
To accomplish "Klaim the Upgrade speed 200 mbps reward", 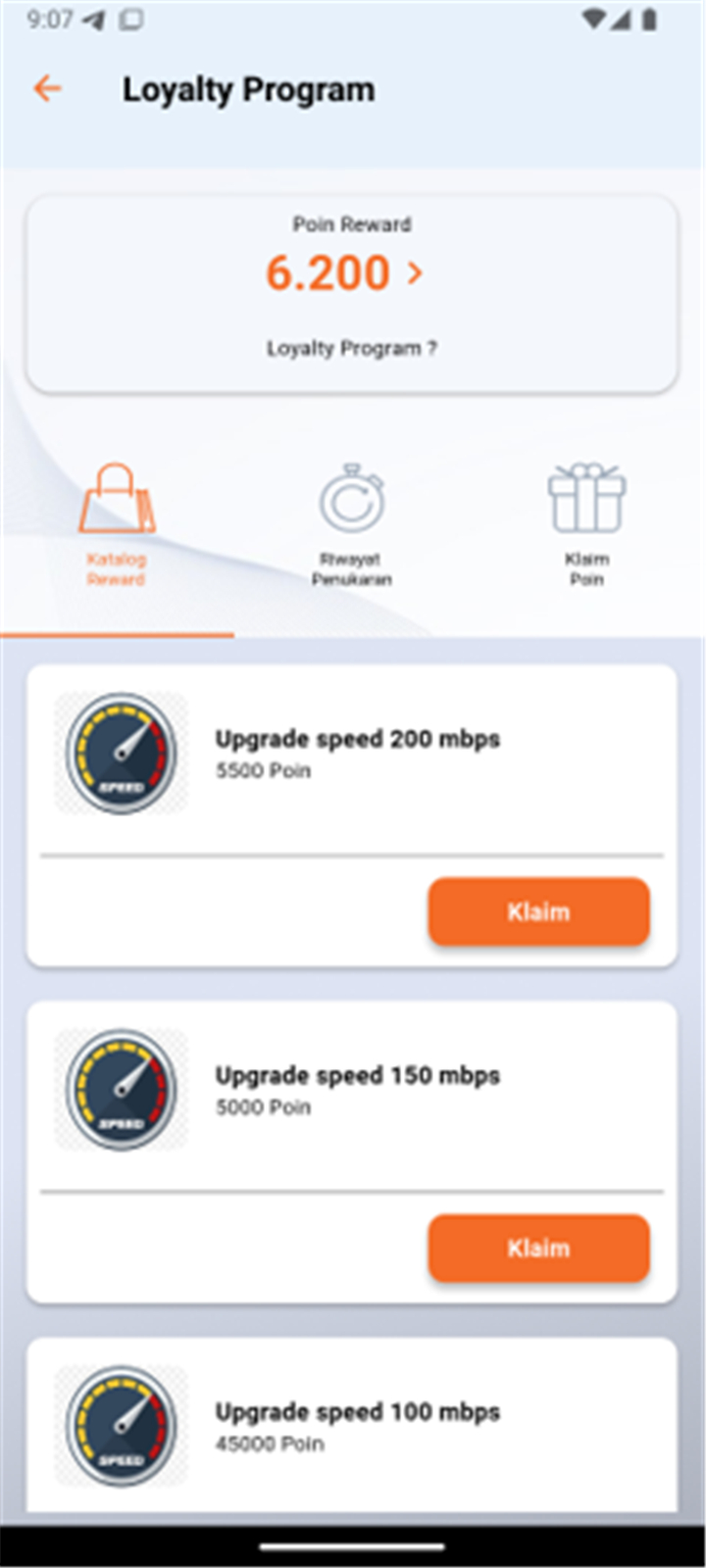I will click(x=538, y=911).
